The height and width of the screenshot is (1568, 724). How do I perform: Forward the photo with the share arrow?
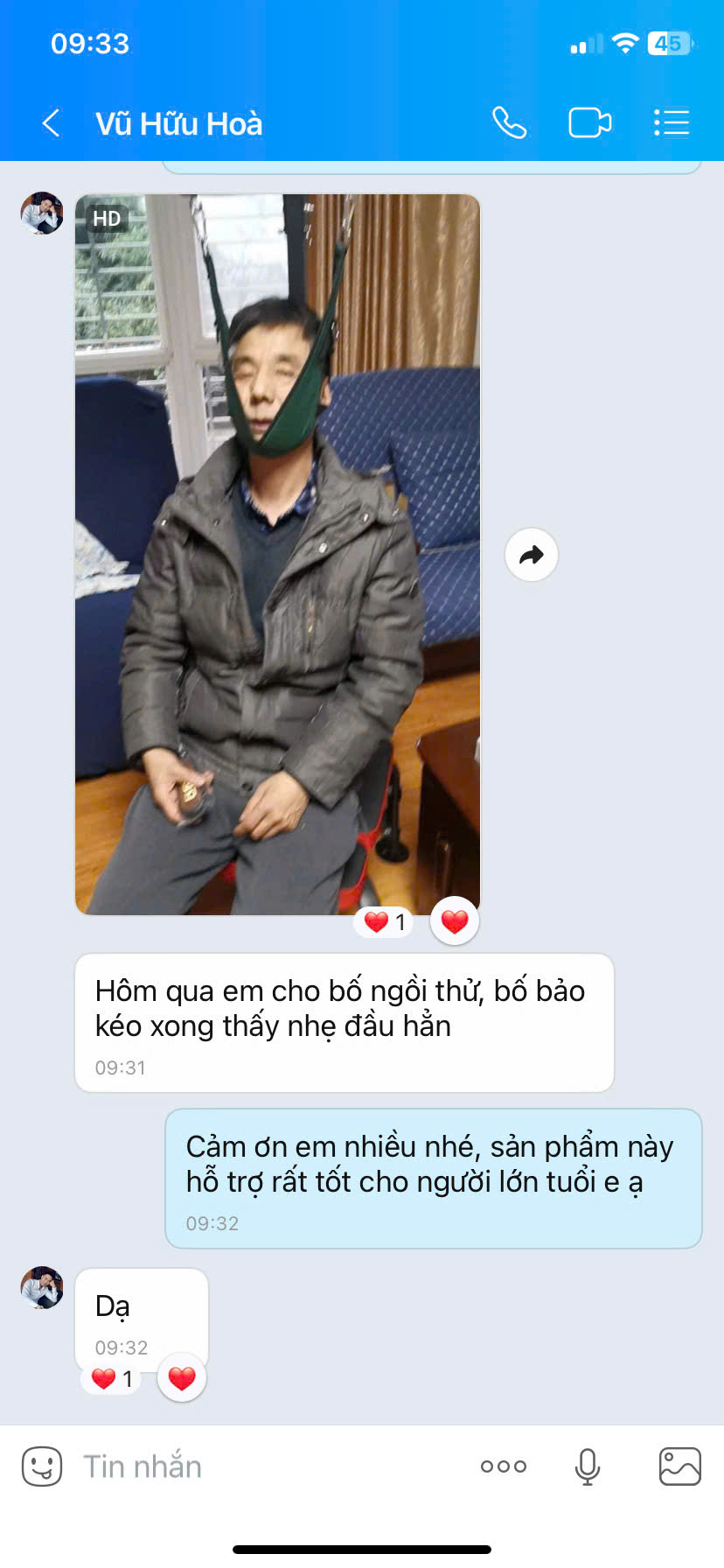[x=532, y=555]
